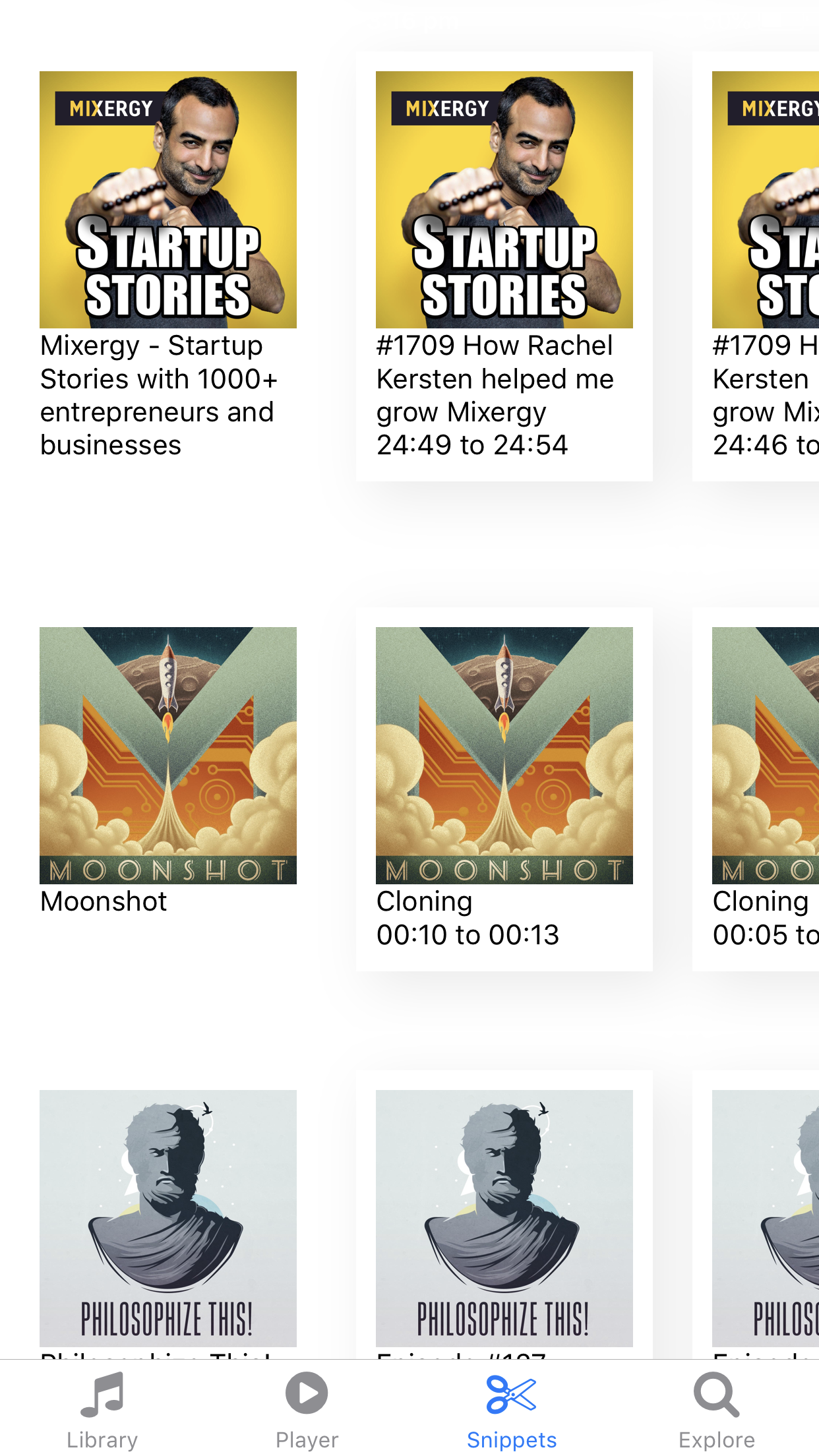Viewport: 819px width, 1456px height.
Task: Open the Philosophize This! podcast tile
Action: 168,1219
